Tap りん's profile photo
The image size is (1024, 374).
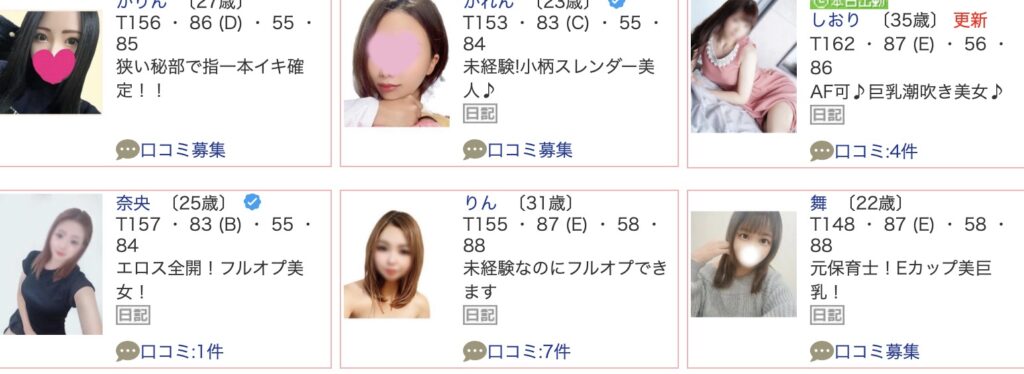click(x=387, y=264)
